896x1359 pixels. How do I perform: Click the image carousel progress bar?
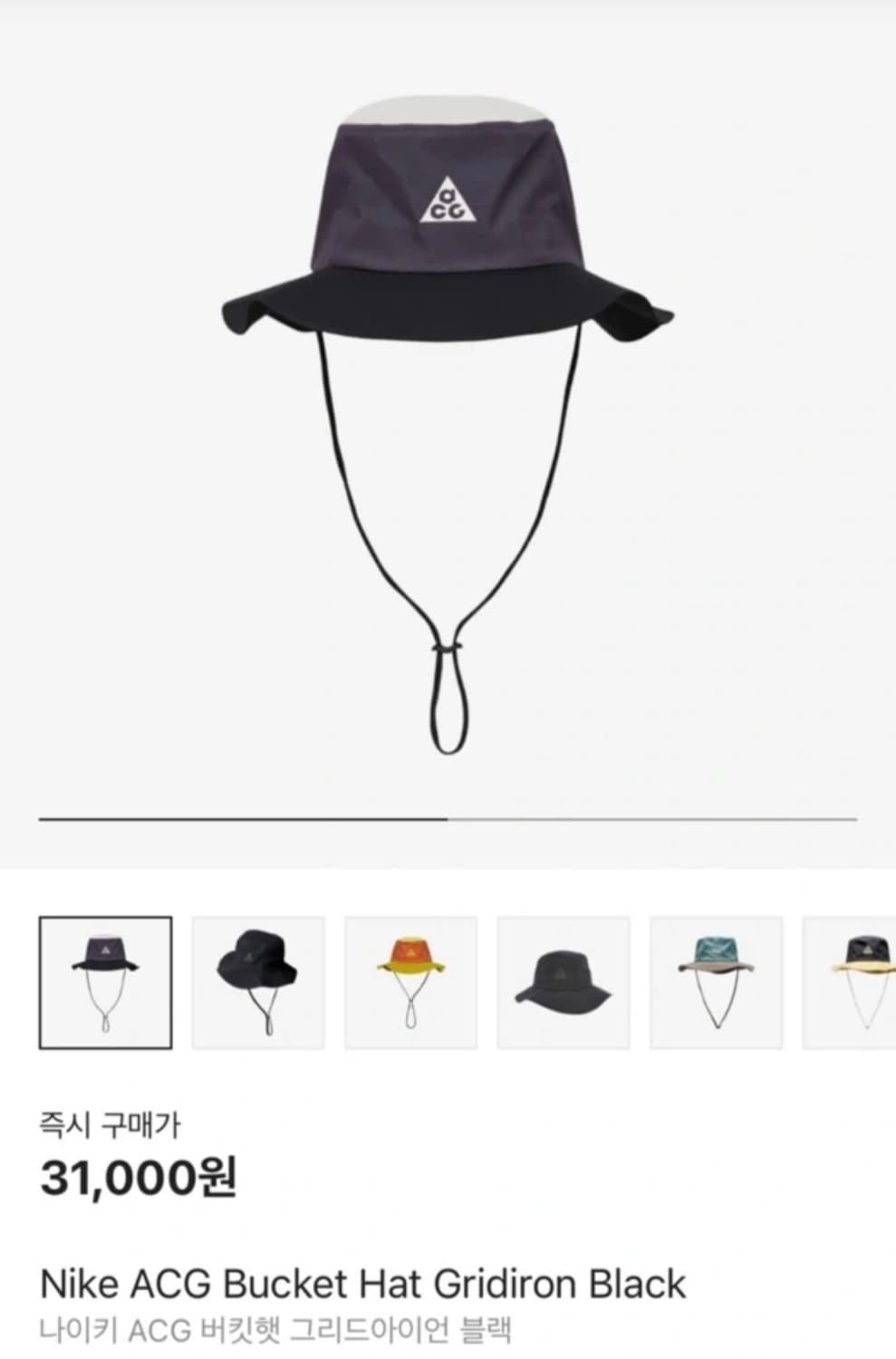pyautogui.click(x=448, y=820)
